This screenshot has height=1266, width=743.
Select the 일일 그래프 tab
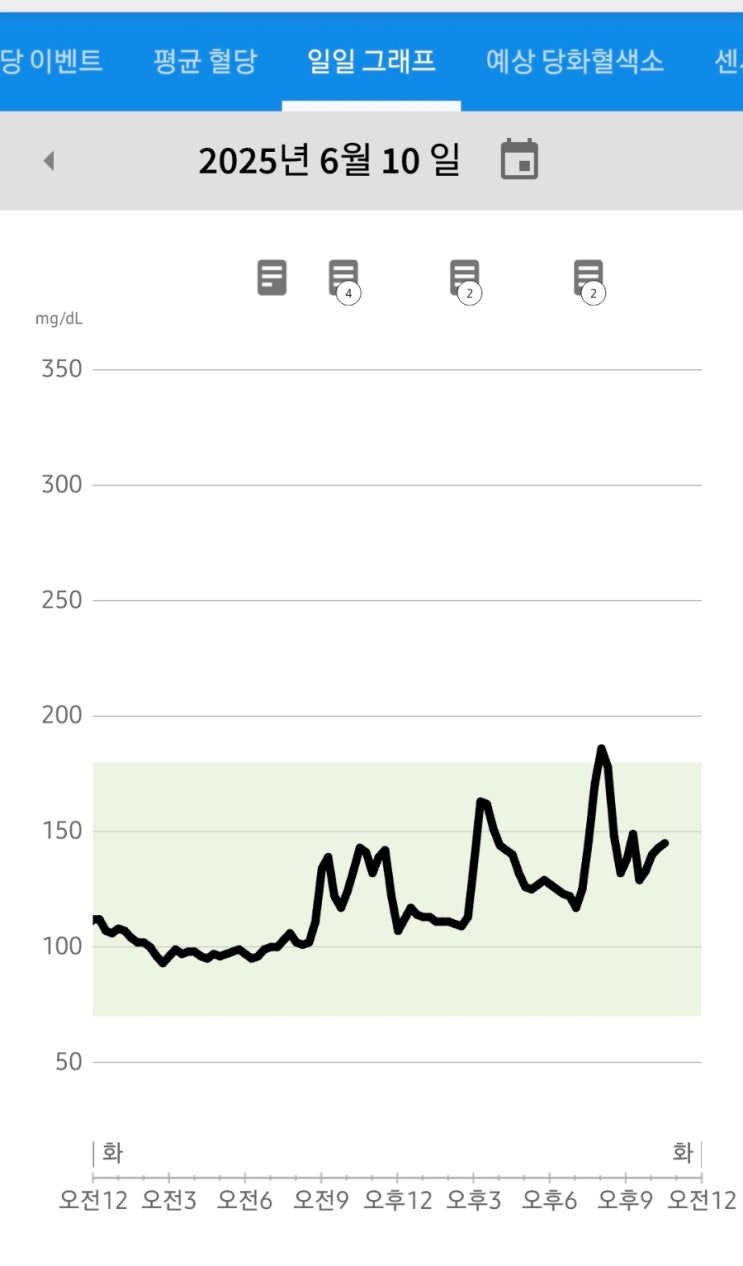[371, 62]
